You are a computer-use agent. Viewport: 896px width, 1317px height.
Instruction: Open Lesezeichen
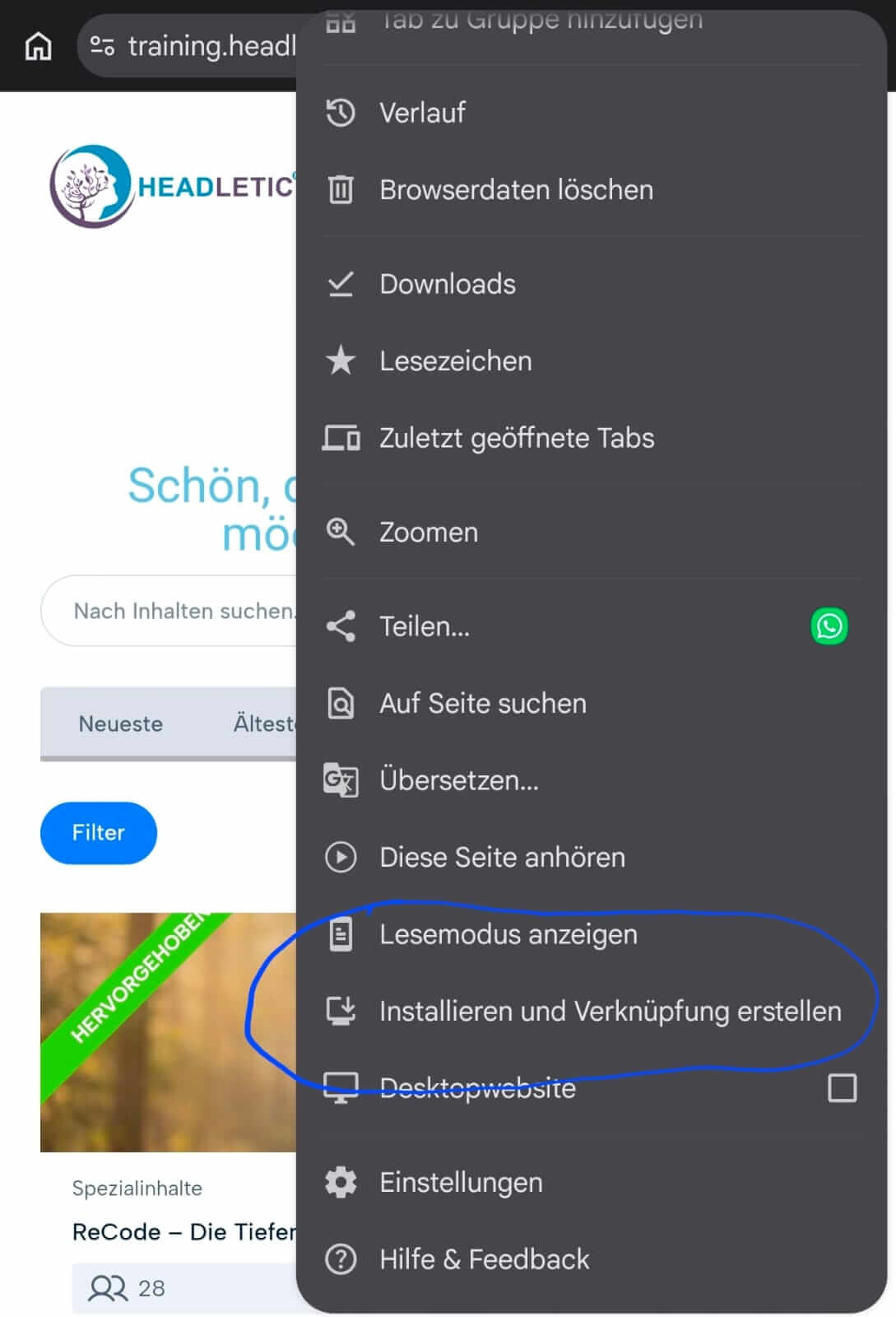(x=591, y=361)
